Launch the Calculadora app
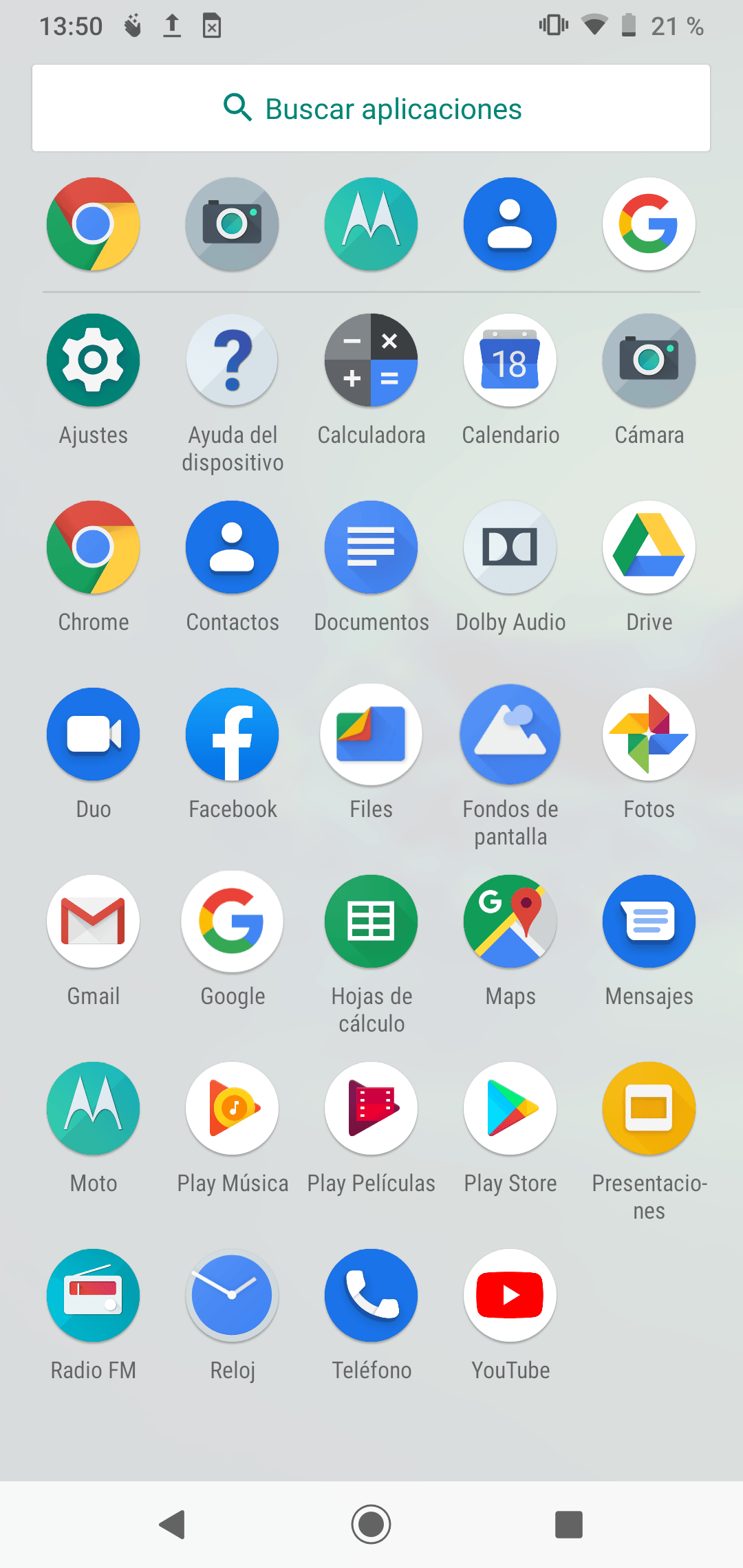Viewport: 743px width, 1568px height. (x=371, y=360)
